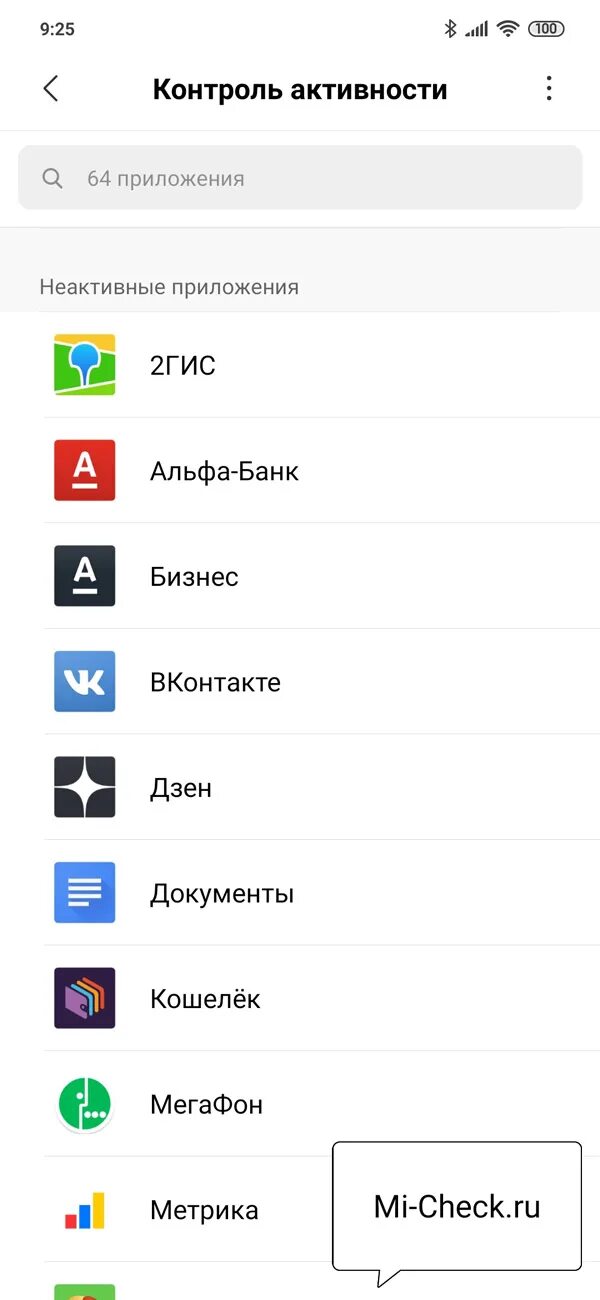Viewport: 600px width, 1300px height.
Task: Go back using the arrow icon
Action: point(51,88)
